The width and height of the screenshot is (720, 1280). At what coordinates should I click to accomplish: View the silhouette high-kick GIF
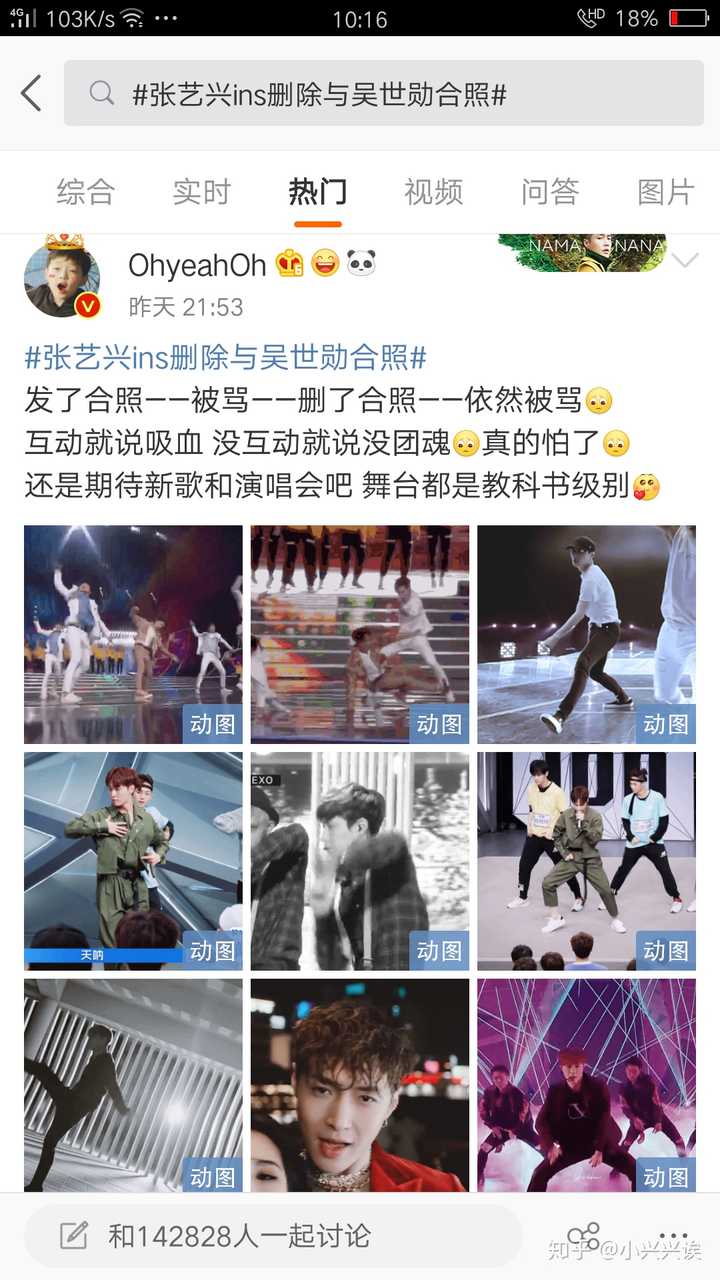click(x=133, y=1085)
